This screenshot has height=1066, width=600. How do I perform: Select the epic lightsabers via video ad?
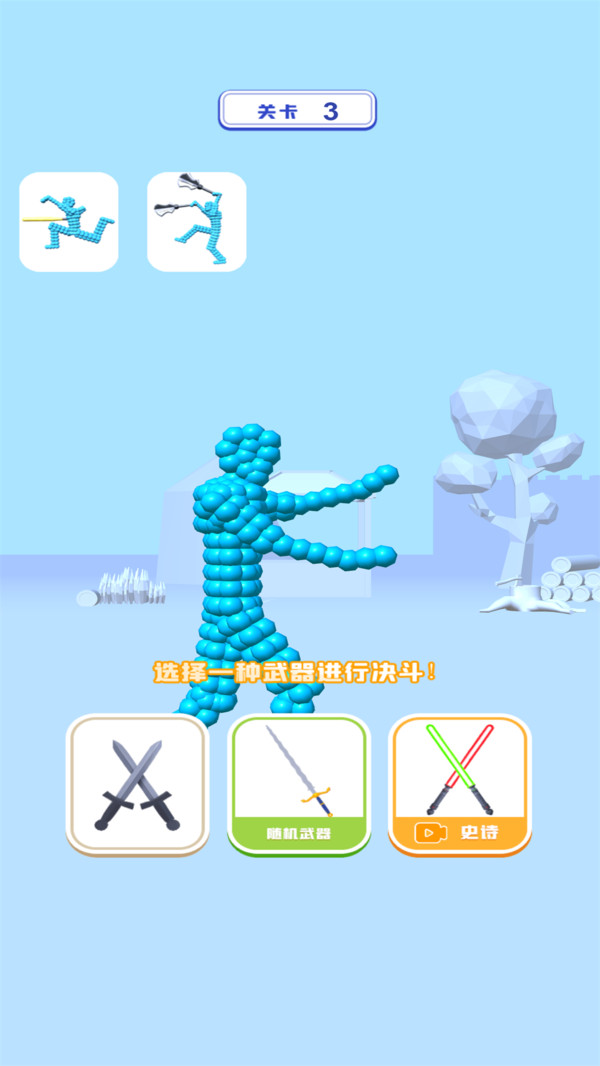point(460,785)
